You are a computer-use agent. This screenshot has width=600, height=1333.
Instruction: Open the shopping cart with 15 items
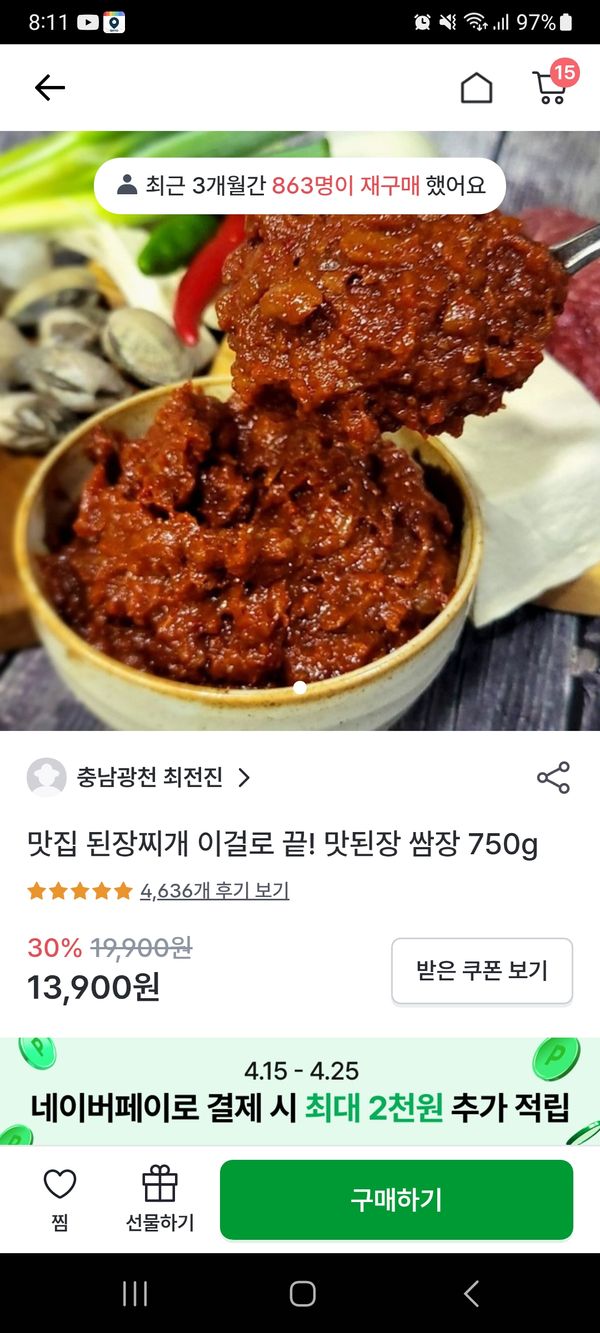[551, 86]
